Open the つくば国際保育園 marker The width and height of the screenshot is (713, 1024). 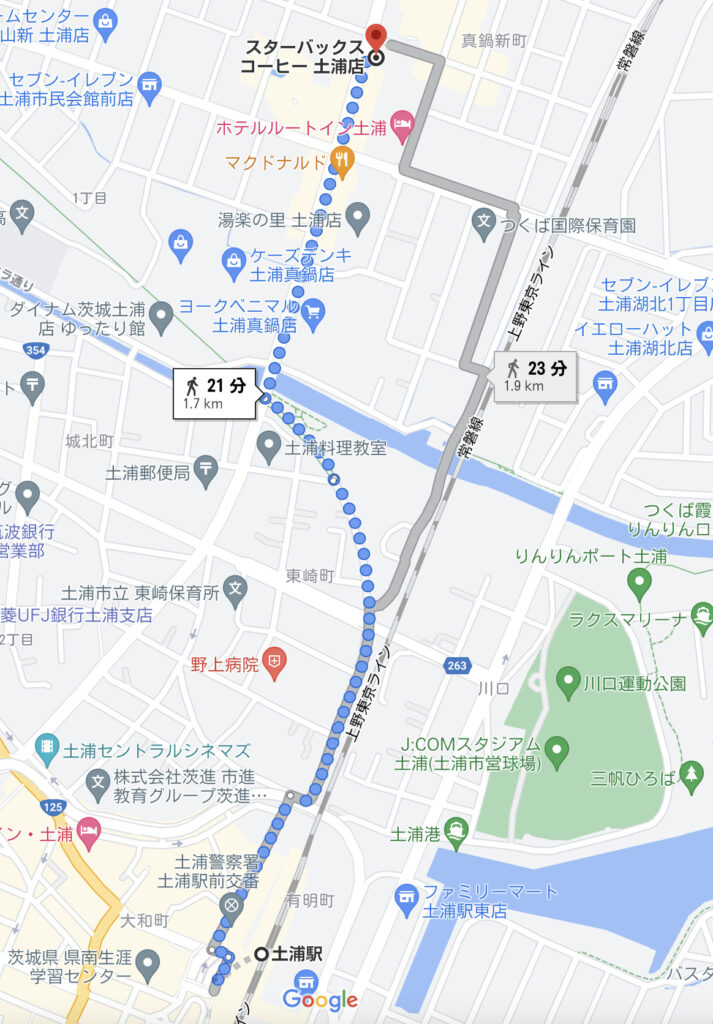click(485, 225)
